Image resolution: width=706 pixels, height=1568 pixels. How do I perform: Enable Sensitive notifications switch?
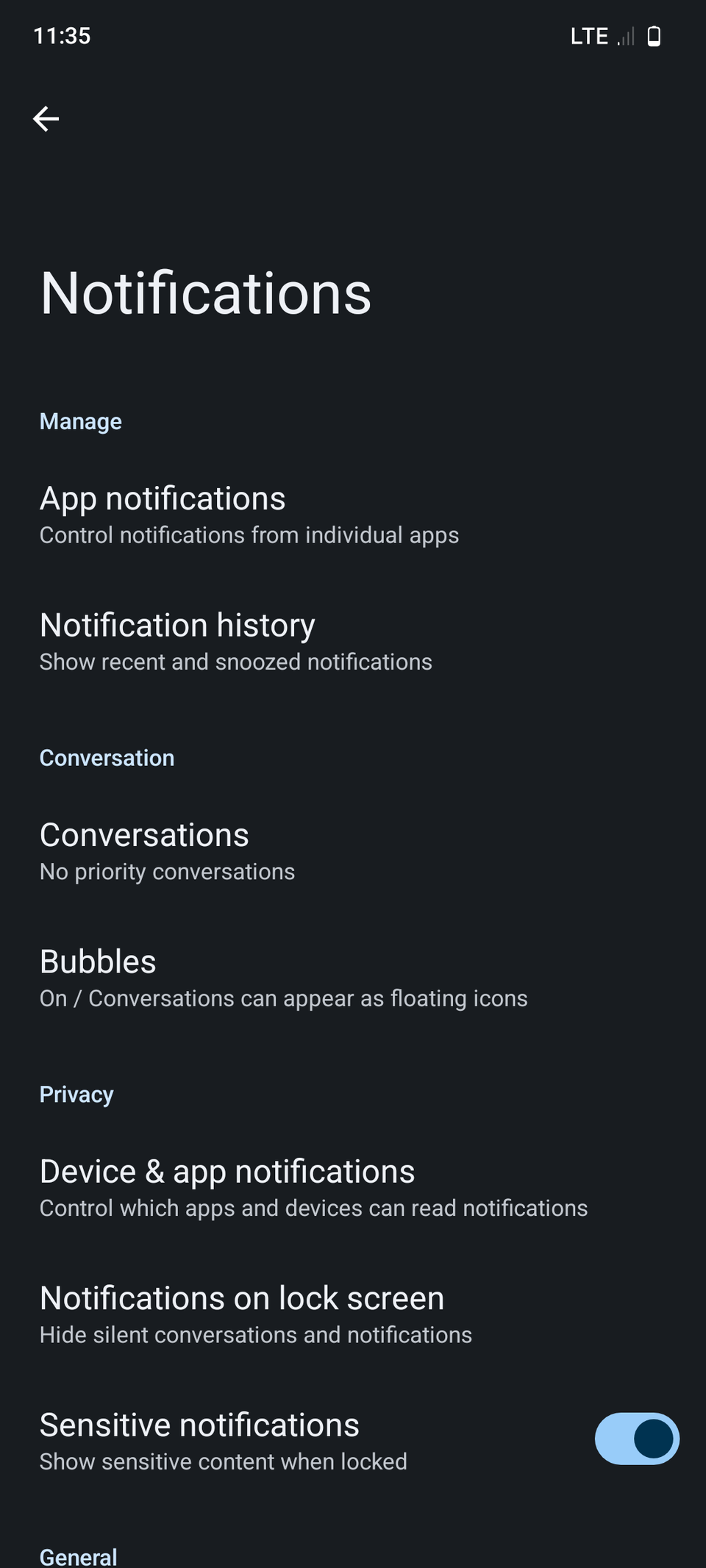point(637,1439)
